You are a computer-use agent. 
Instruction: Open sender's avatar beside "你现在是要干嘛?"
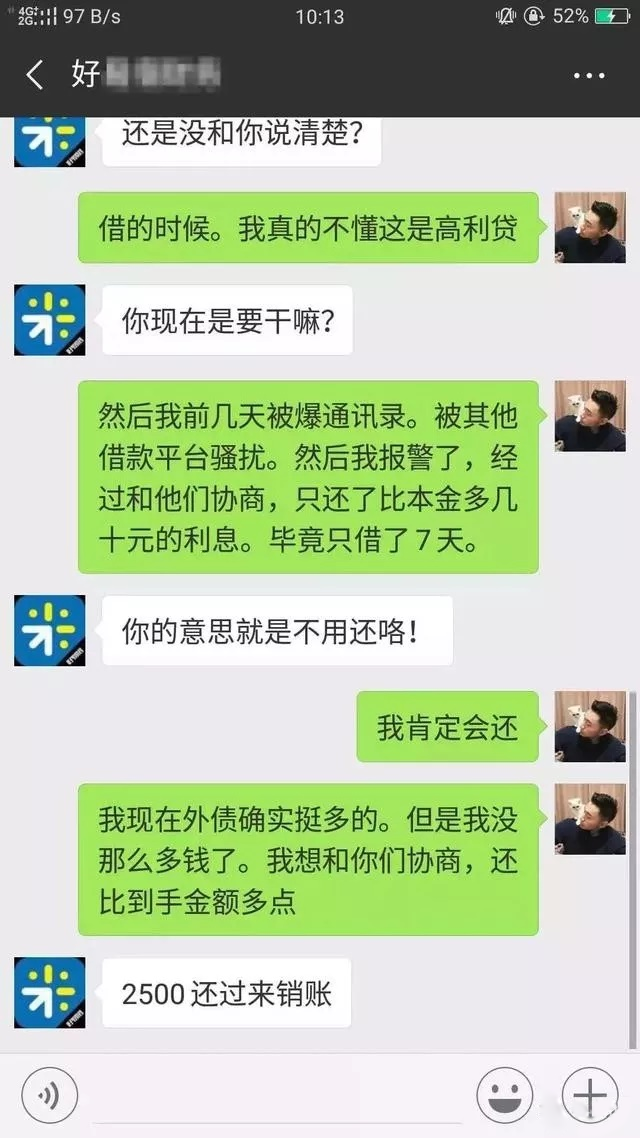tap(50, 320)
